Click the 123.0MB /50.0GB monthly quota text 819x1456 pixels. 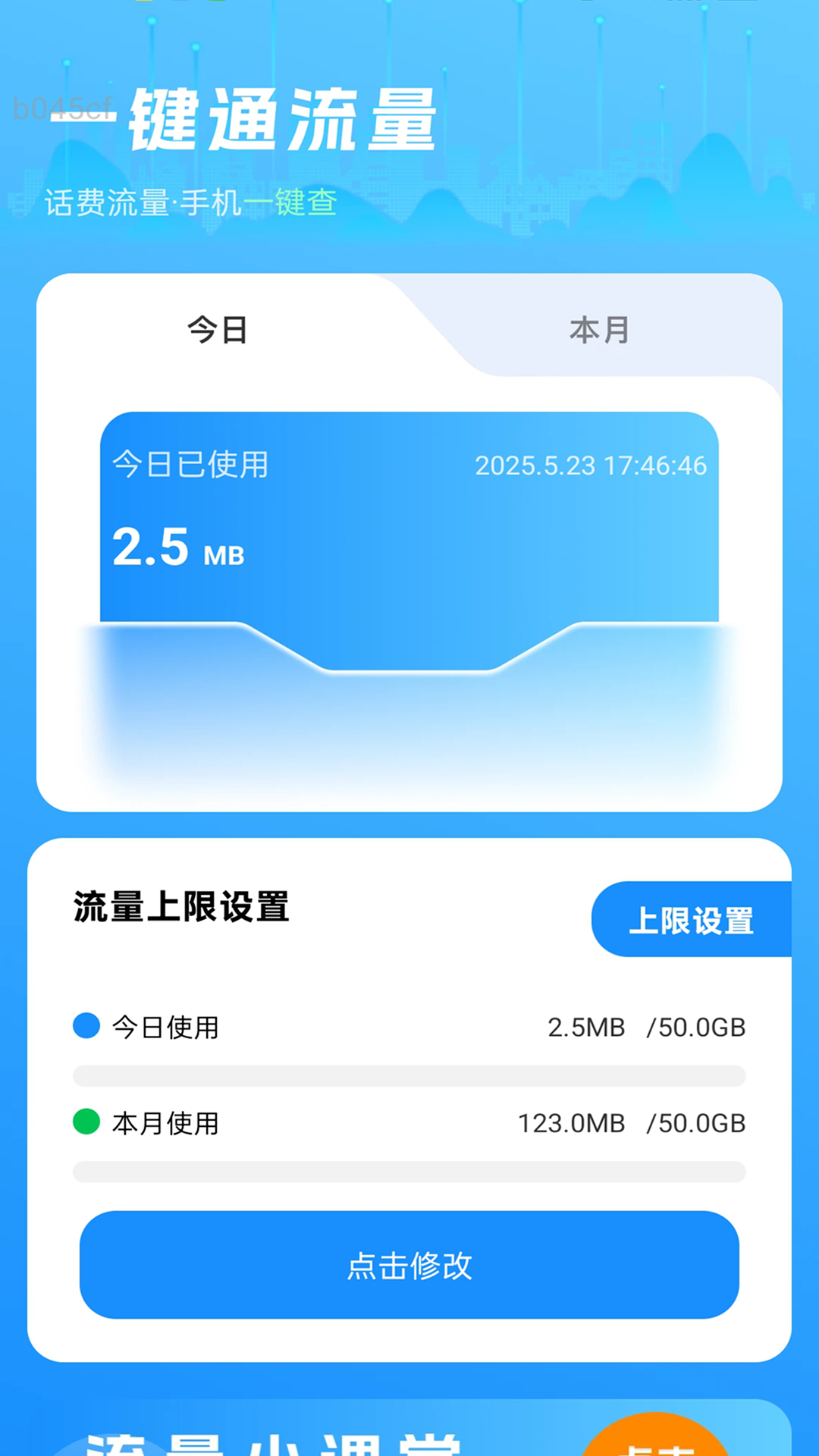pyautogui.click(x=631, y=1124)
